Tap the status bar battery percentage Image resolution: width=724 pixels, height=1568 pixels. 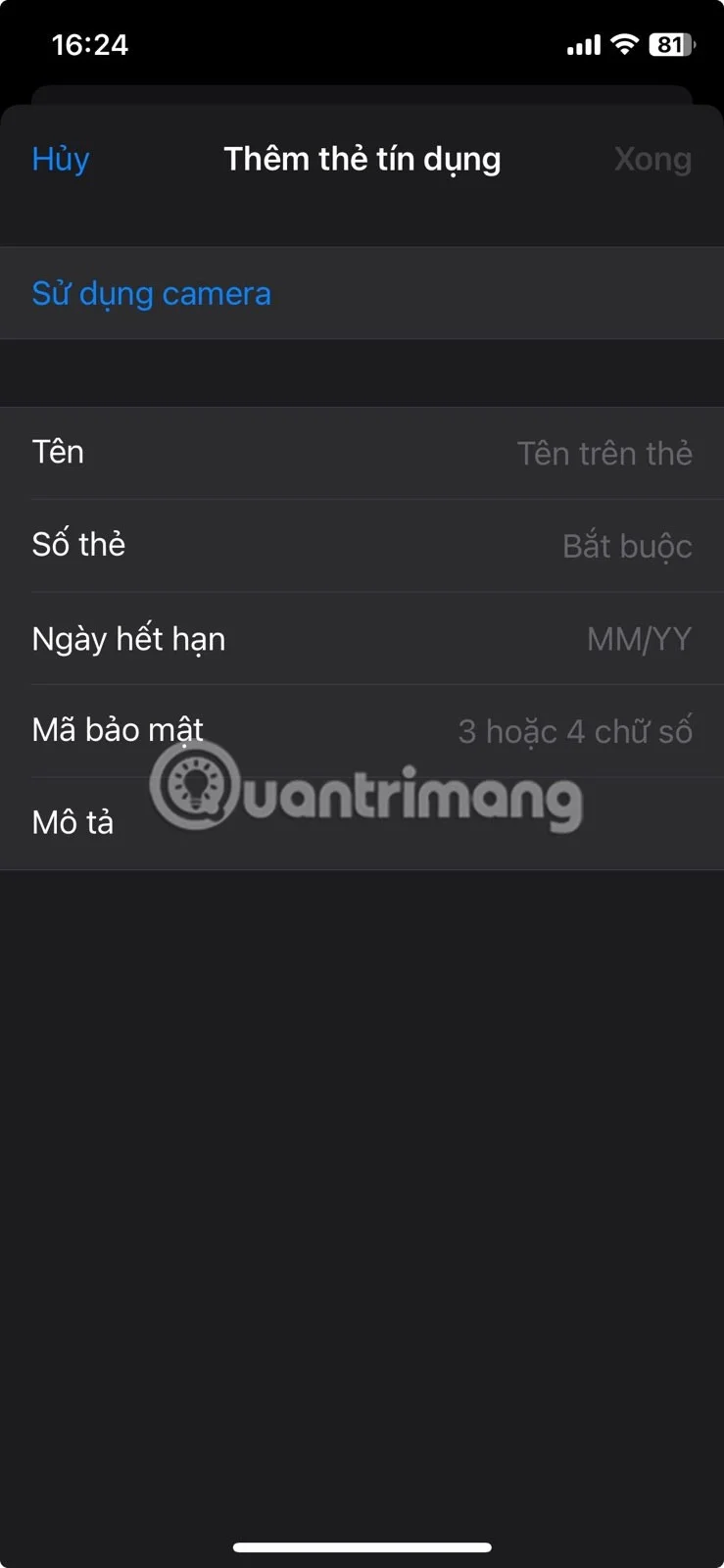pos(670,44)
